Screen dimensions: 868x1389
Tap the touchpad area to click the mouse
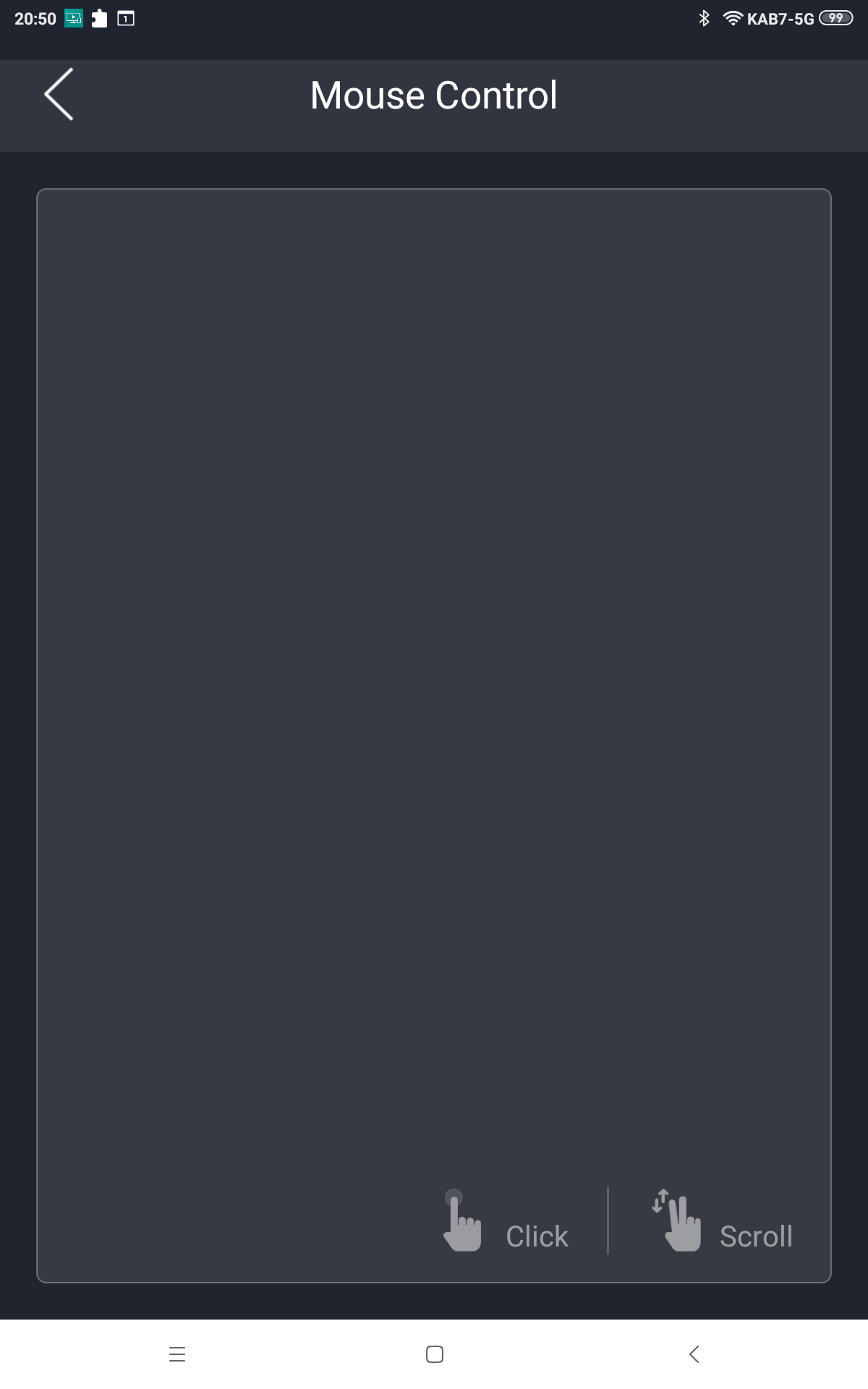(434, 651)
